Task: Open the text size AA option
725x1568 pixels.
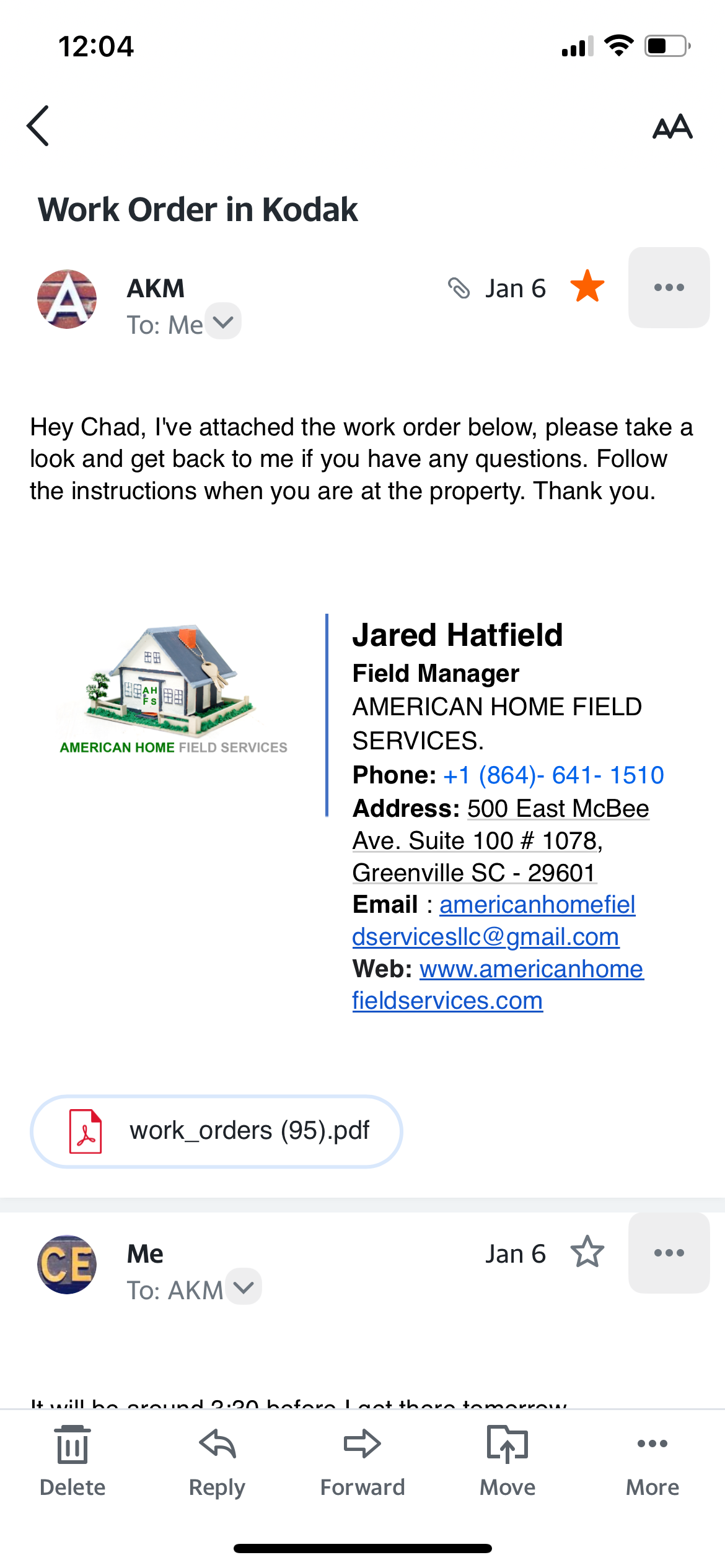Action: pyautogui.click(x=672, y=126)
